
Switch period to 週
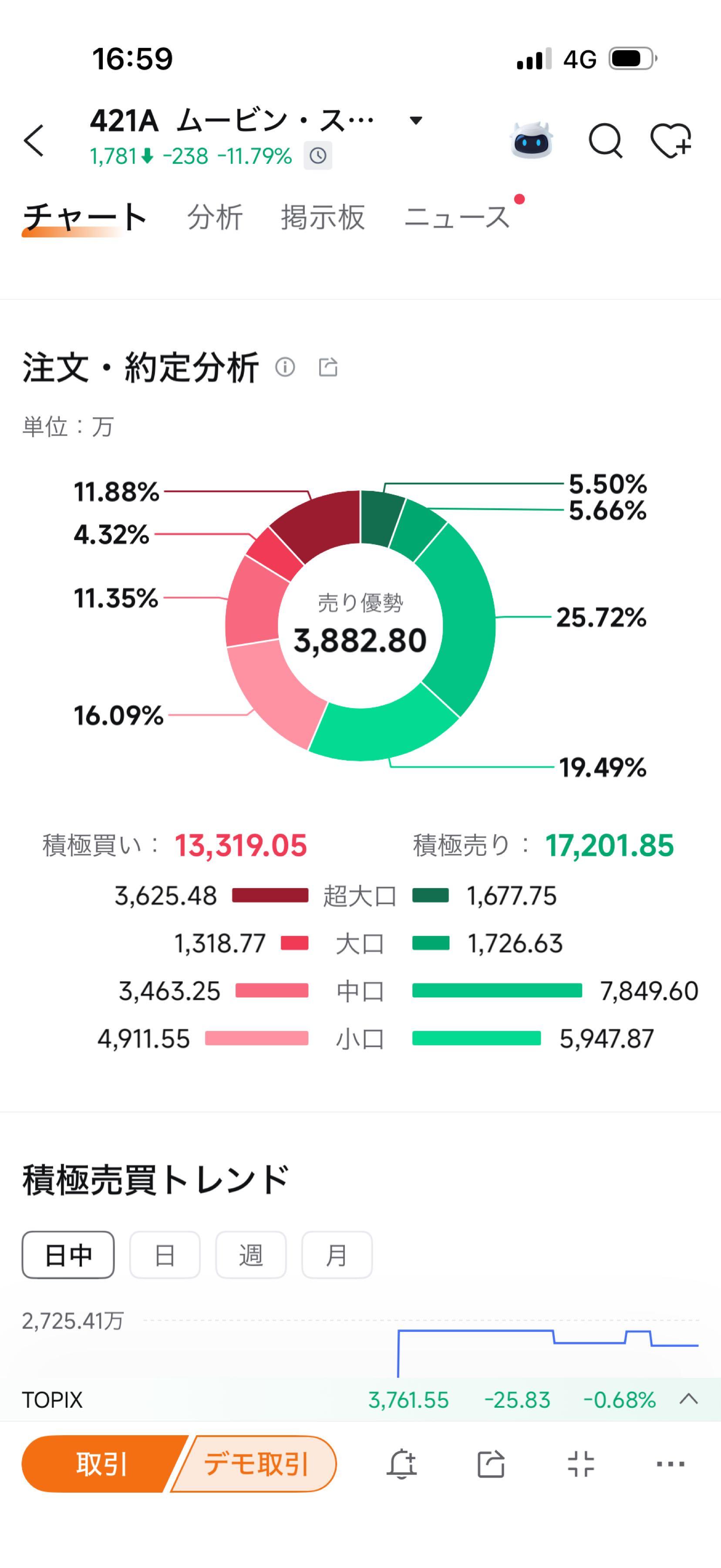click(251, 1255)
